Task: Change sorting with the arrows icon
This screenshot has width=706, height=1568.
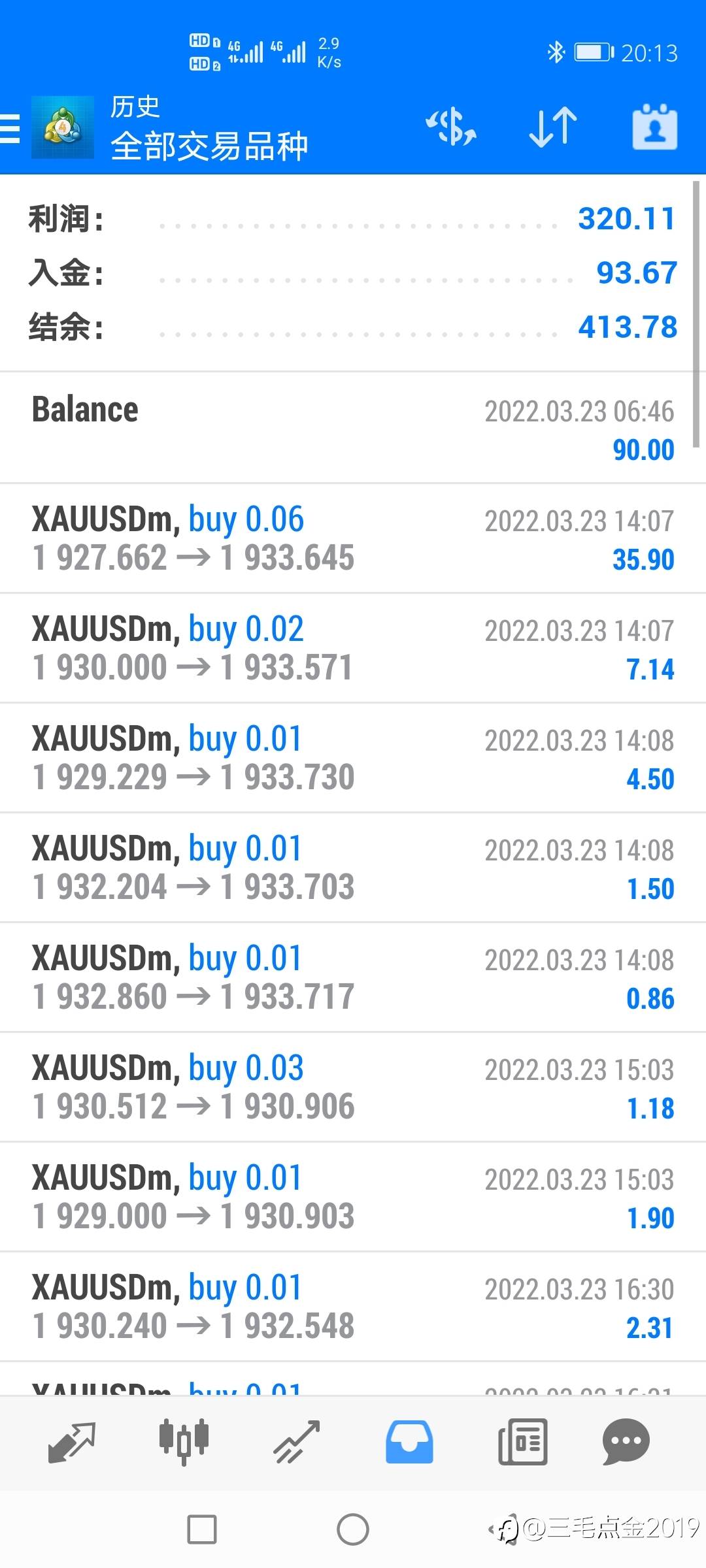Action: click(x=553, y=127)
